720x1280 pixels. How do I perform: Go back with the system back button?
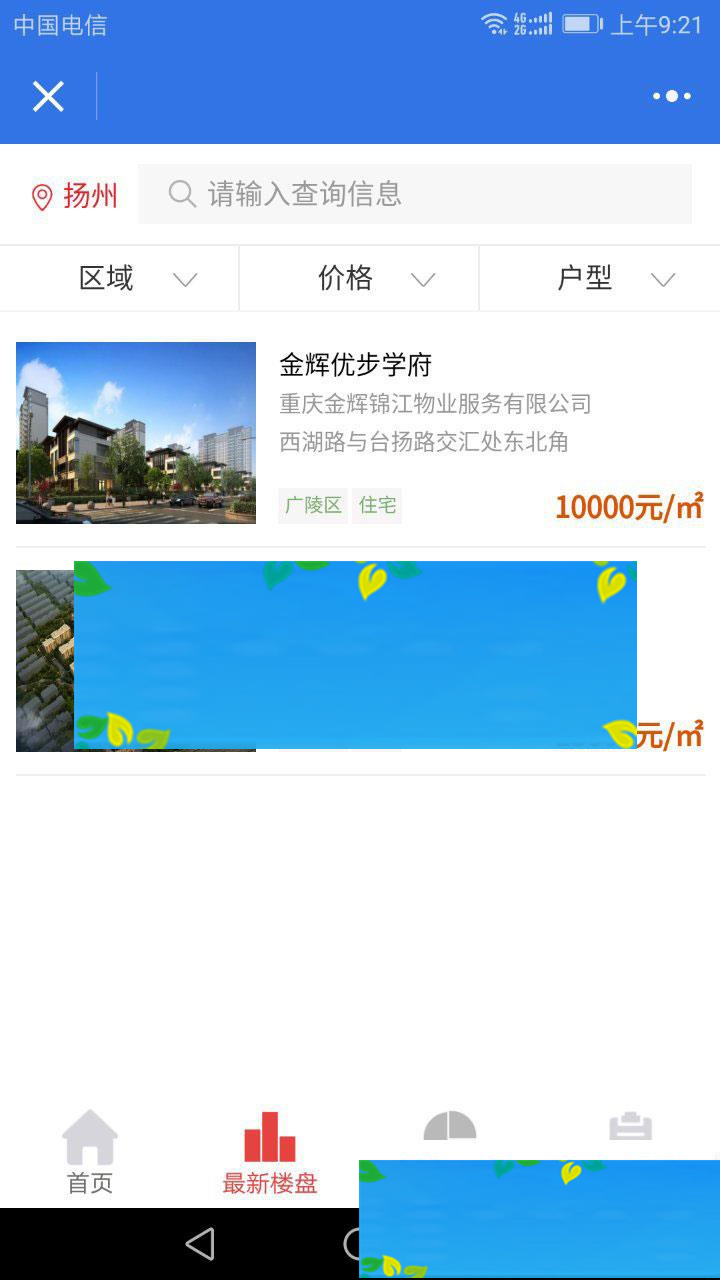(200, 1244)
